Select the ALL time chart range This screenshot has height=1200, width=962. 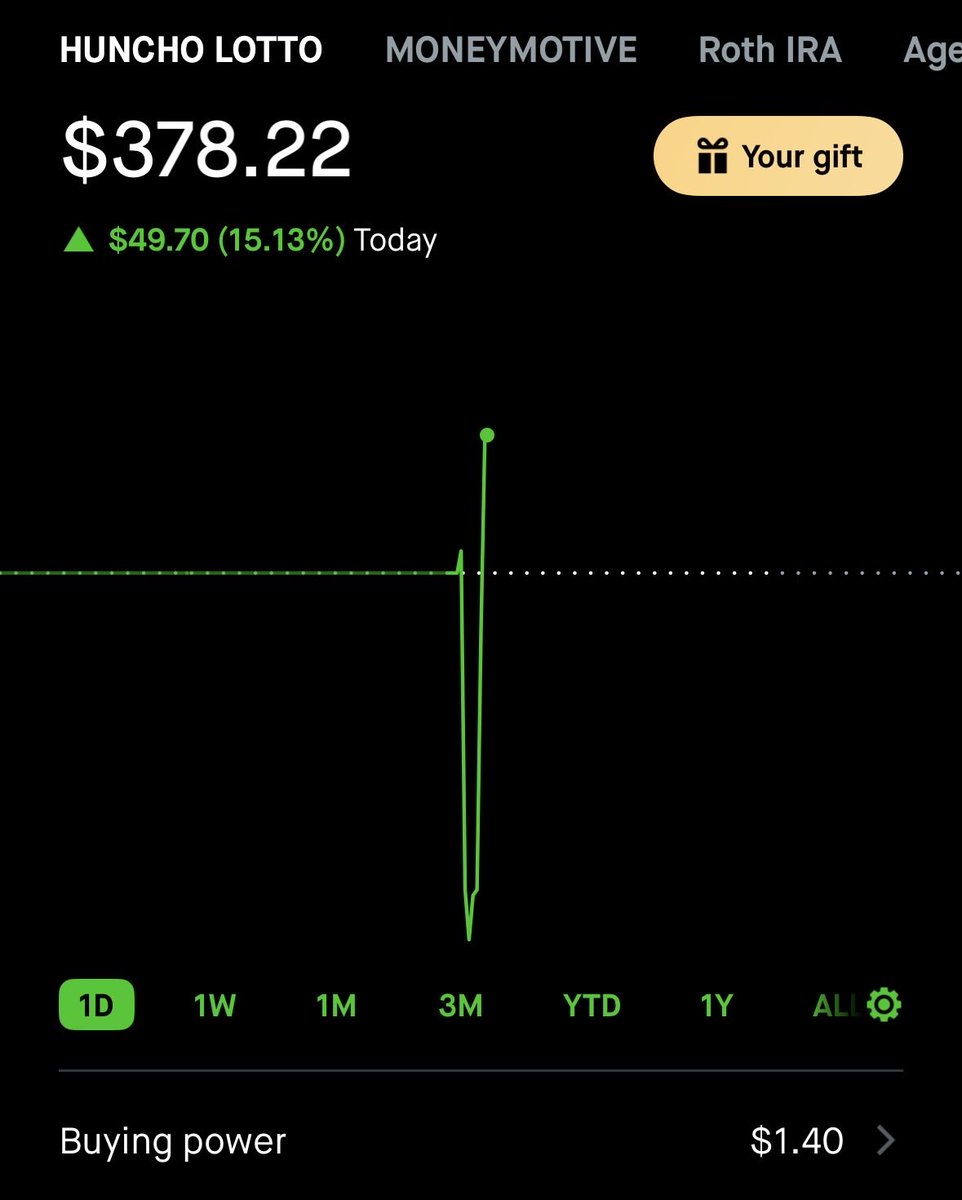pyautogui.click(x=835, y=1005)
